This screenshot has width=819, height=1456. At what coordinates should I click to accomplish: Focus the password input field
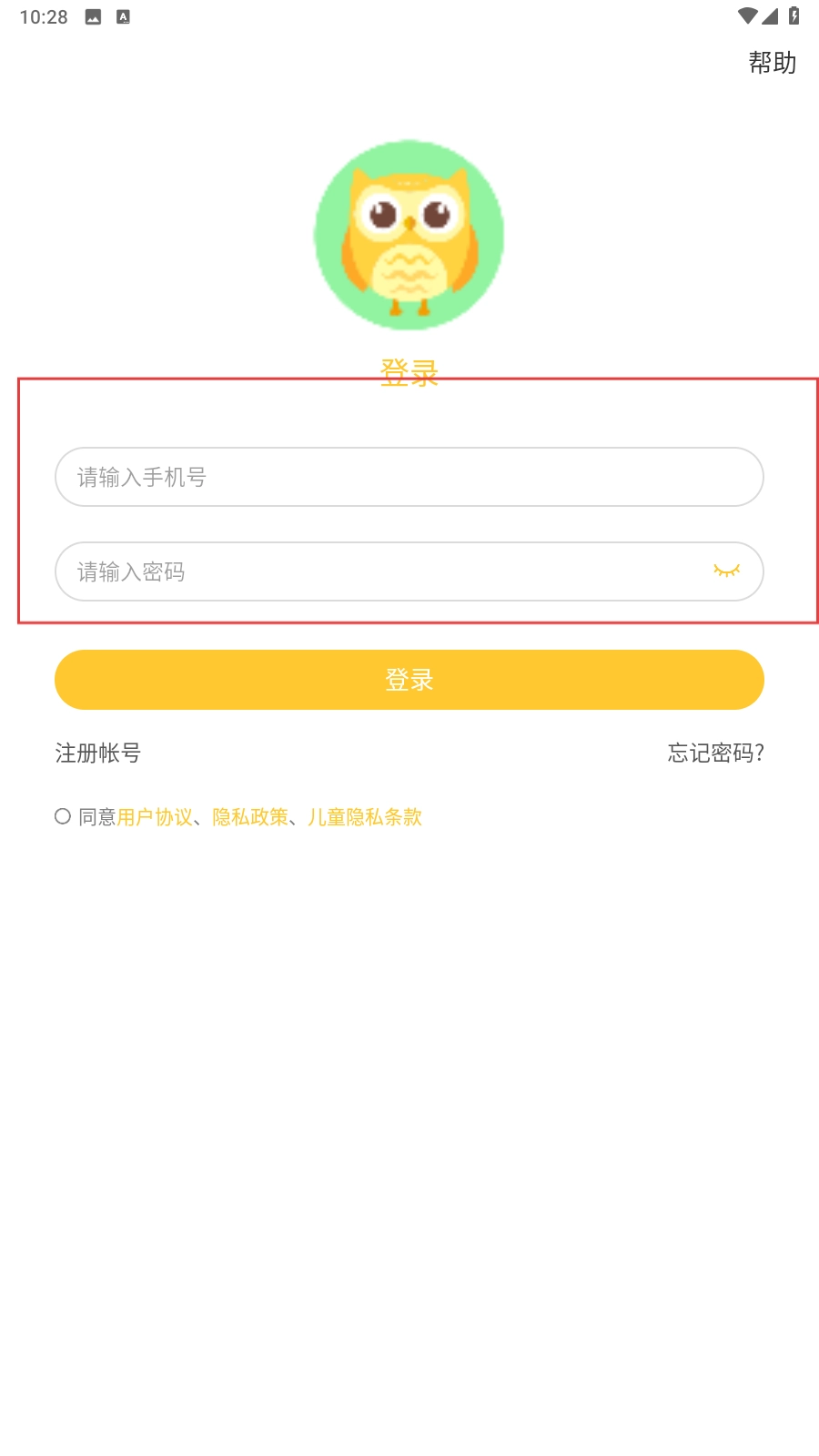[382, 571]
